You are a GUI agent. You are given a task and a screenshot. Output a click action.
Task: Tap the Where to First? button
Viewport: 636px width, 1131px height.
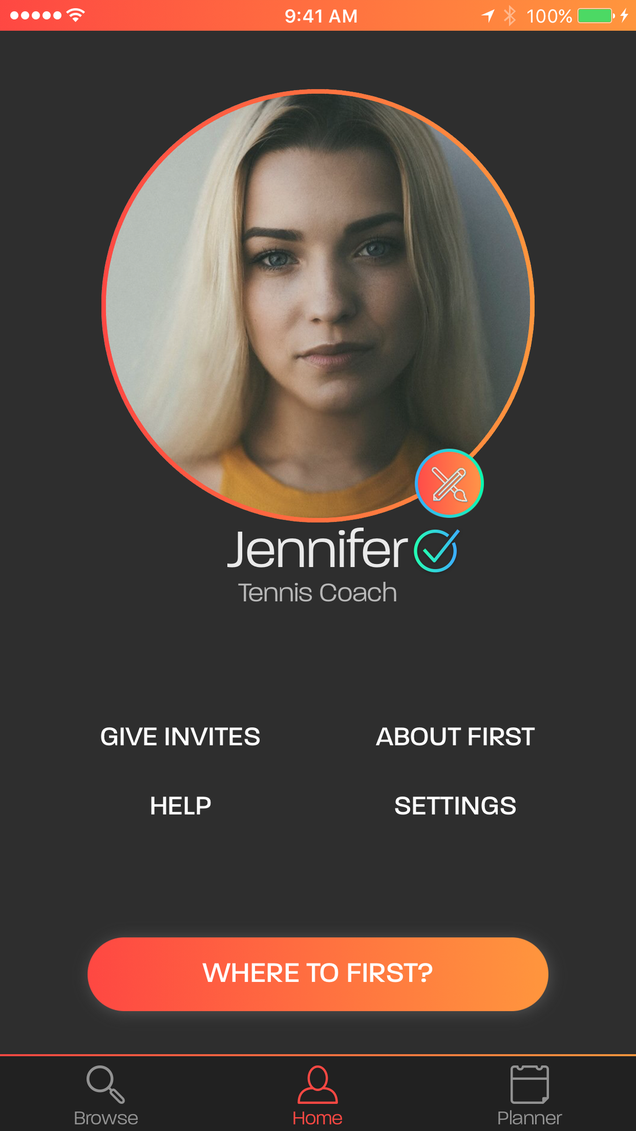[x=318, y=974]
